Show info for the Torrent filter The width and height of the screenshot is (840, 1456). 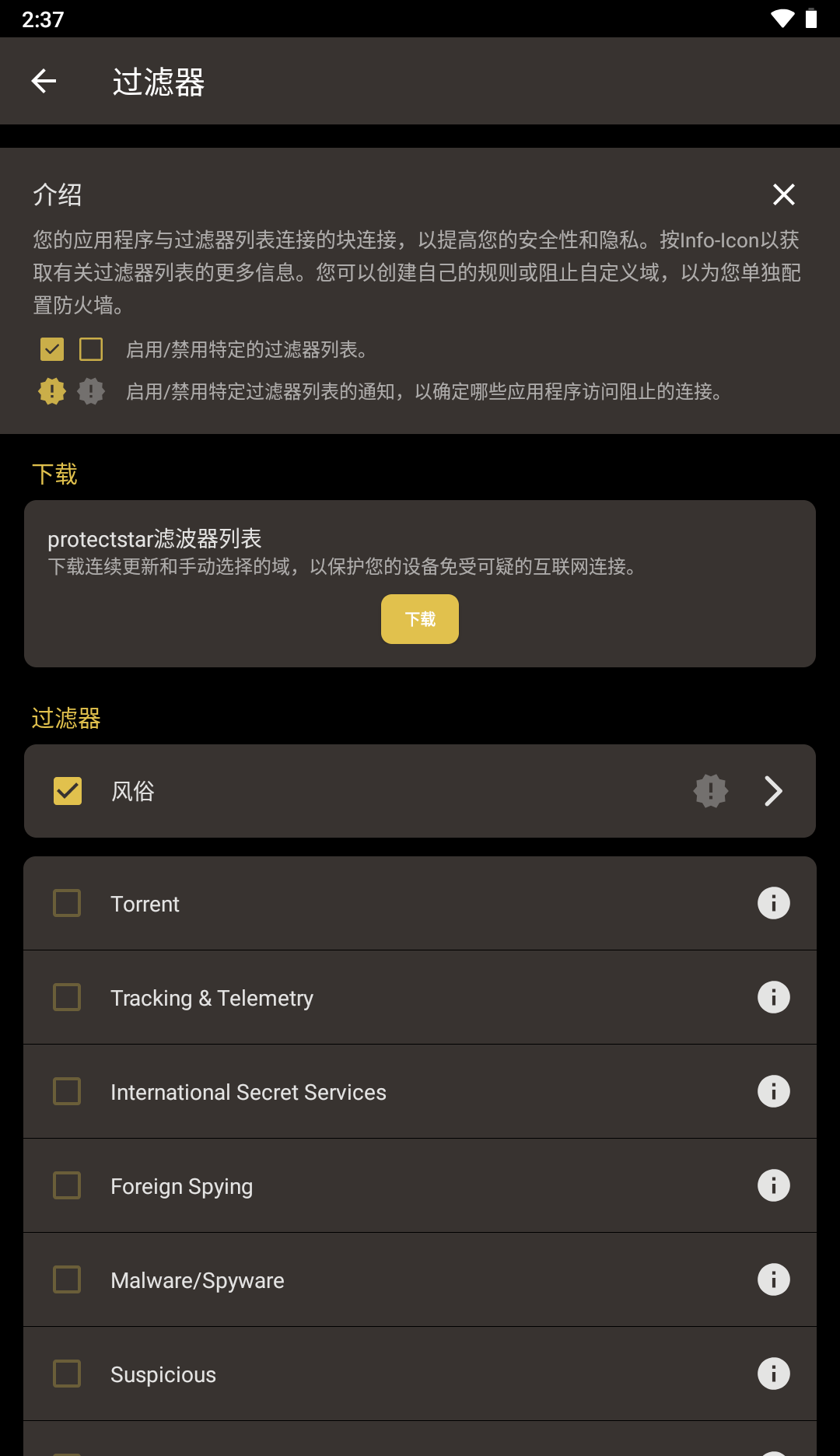[x=773, y=904]
